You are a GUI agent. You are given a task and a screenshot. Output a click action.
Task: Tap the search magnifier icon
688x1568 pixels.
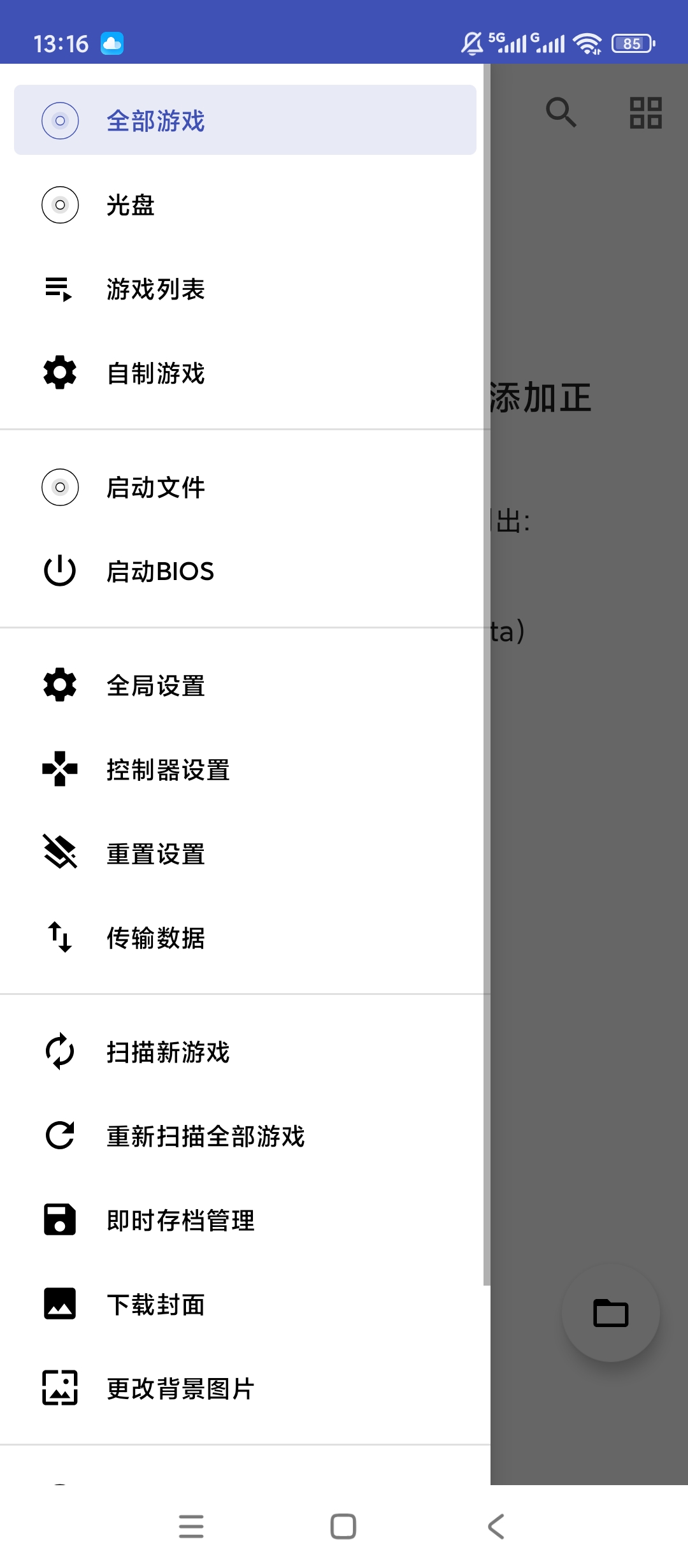tap(561, 113)
